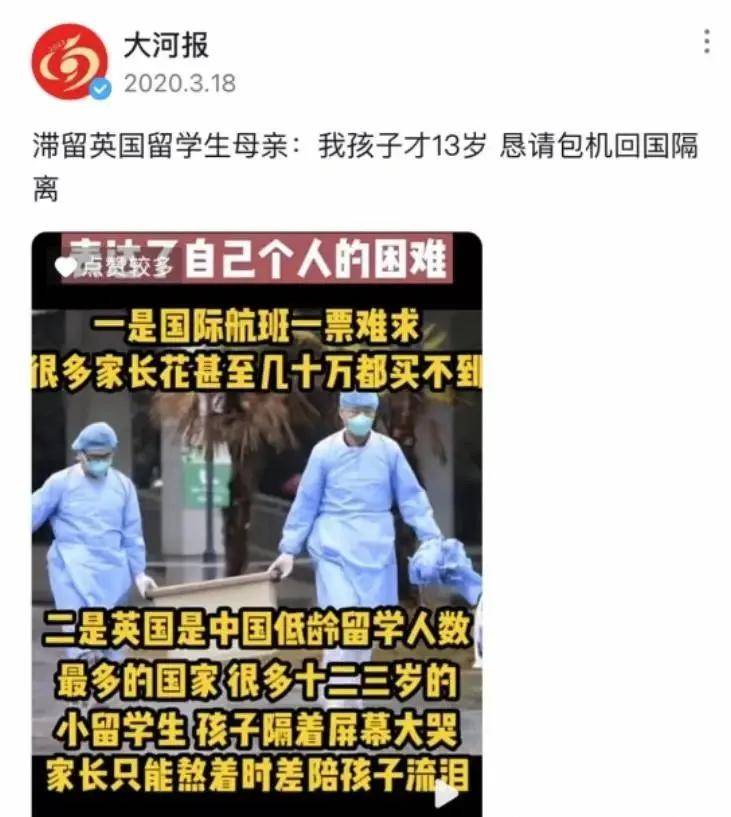Play the stranded students video

coord(446,793)
